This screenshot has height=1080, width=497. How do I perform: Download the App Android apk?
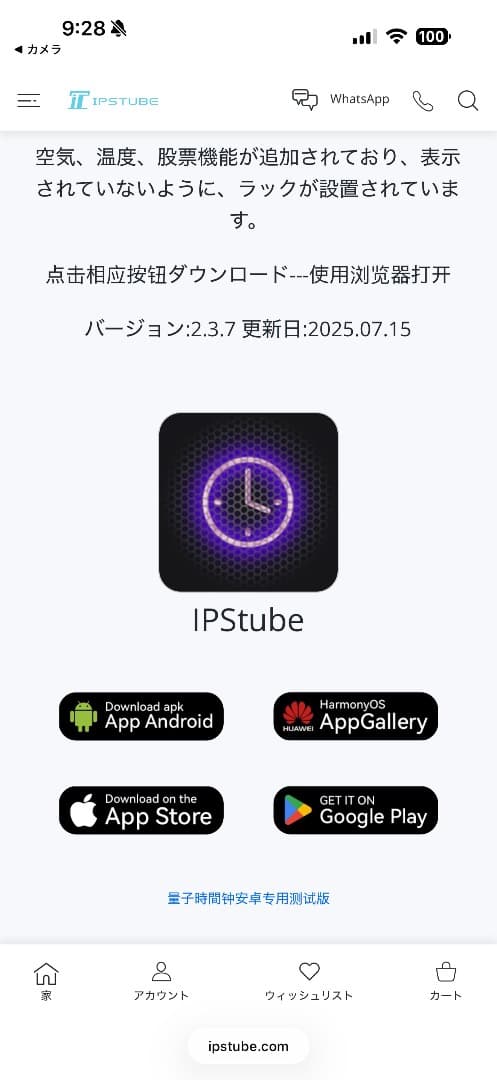point(141,716)
